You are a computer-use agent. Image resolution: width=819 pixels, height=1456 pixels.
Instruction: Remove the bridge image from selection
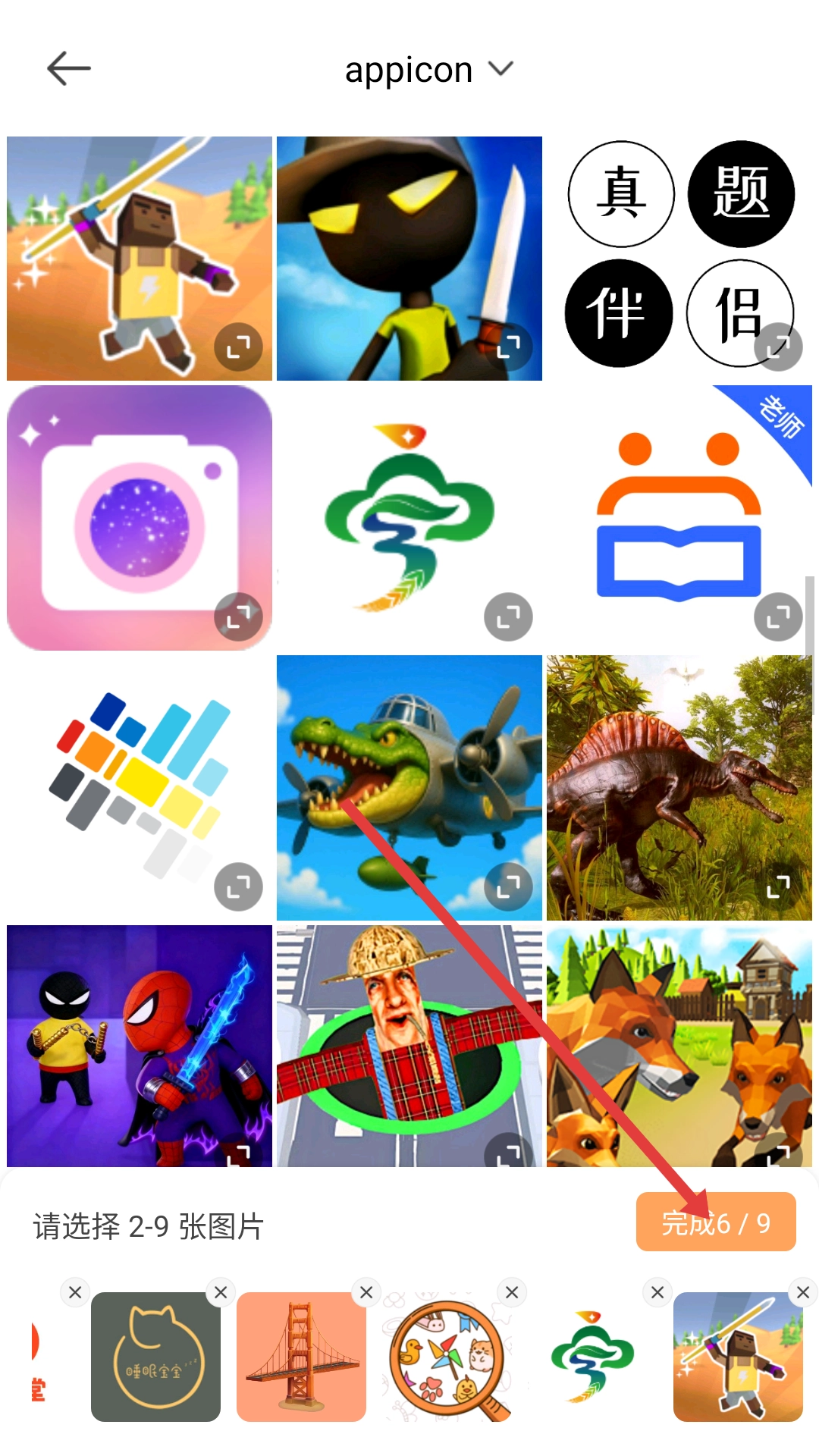click(x=366, y=1292)
